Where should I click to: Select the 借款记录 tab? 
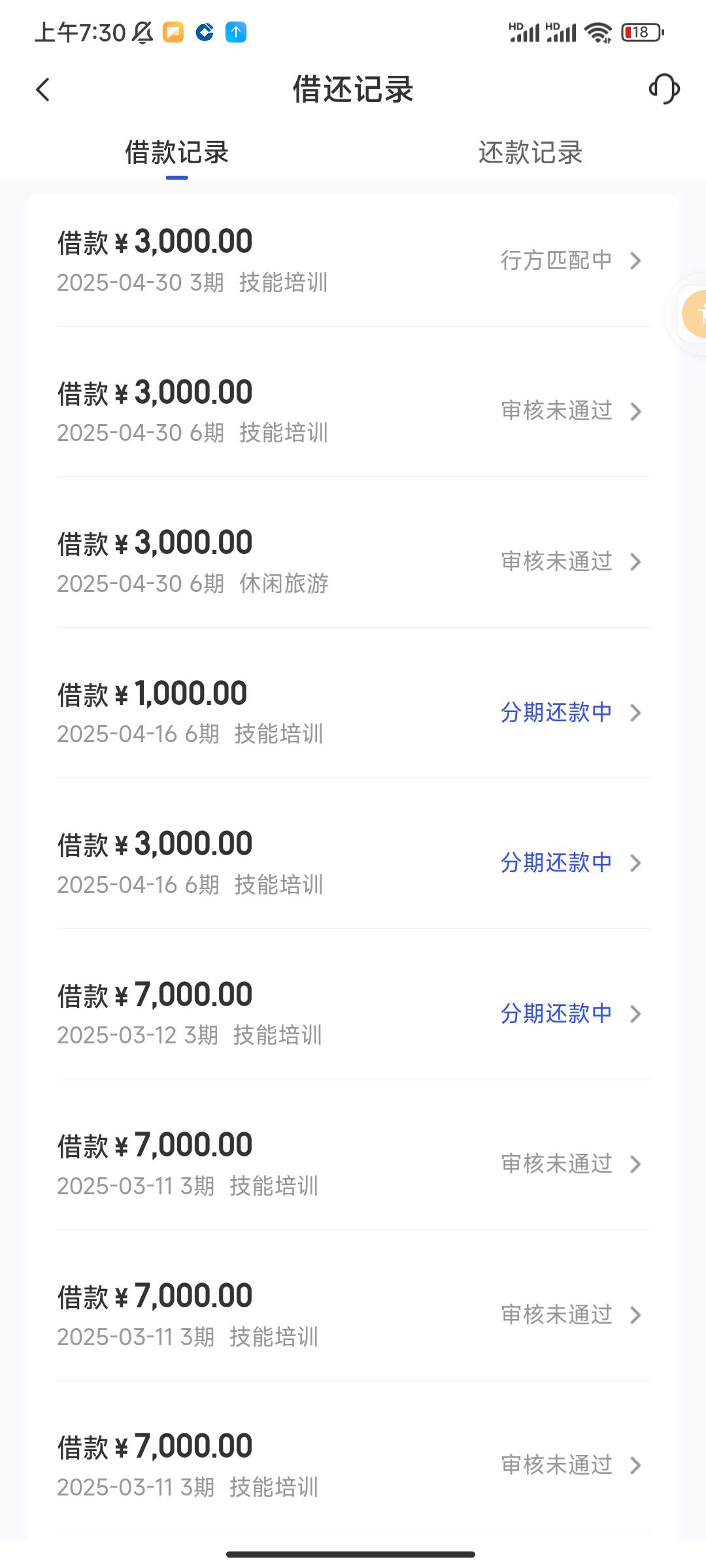pos(176,153)
